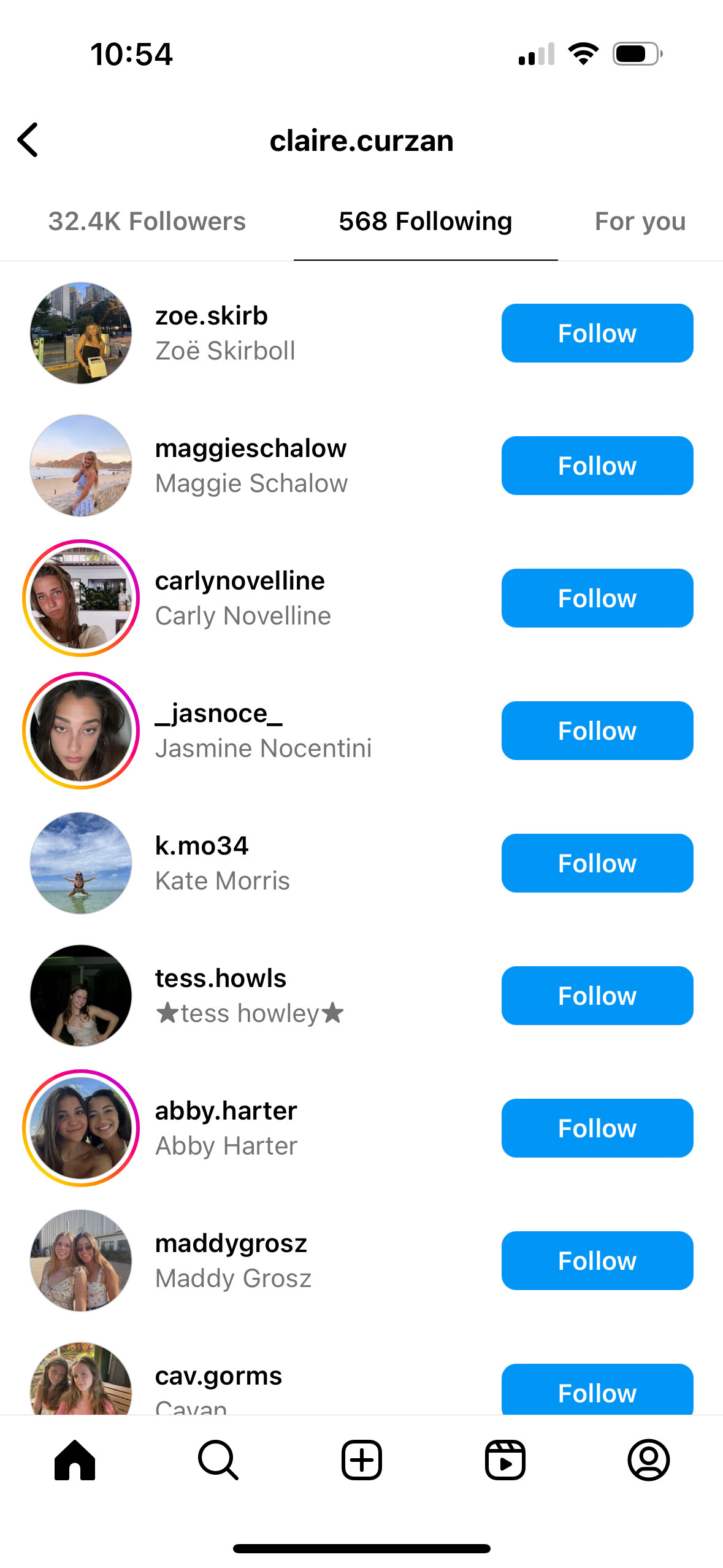Follow maggieschalow
723x1568 pixels.
597,466
